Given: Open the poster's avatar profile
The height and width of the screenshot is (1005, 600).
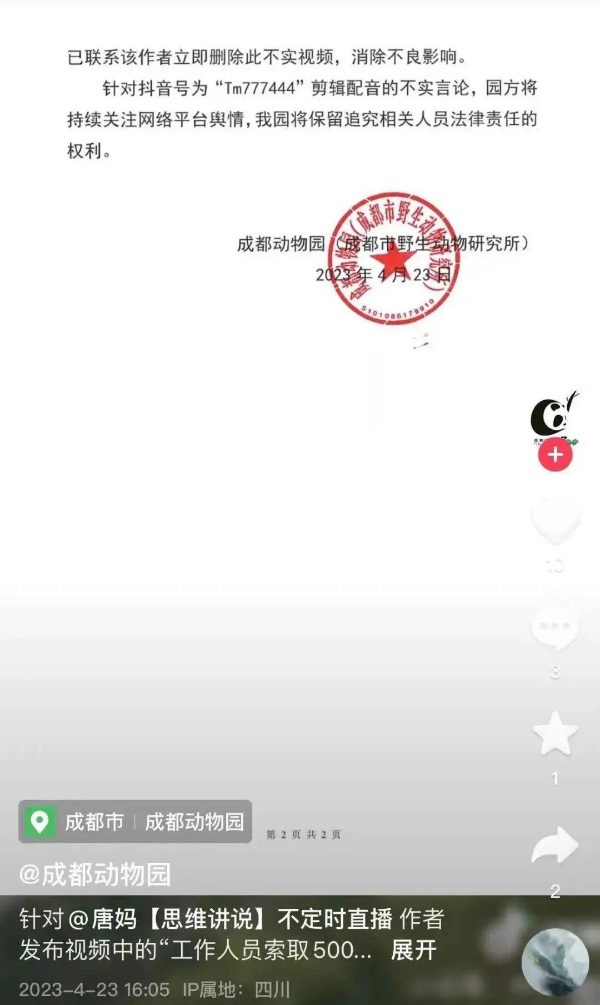Looking at the screenshot, I should pyautogui.click(x=554, y=418).
